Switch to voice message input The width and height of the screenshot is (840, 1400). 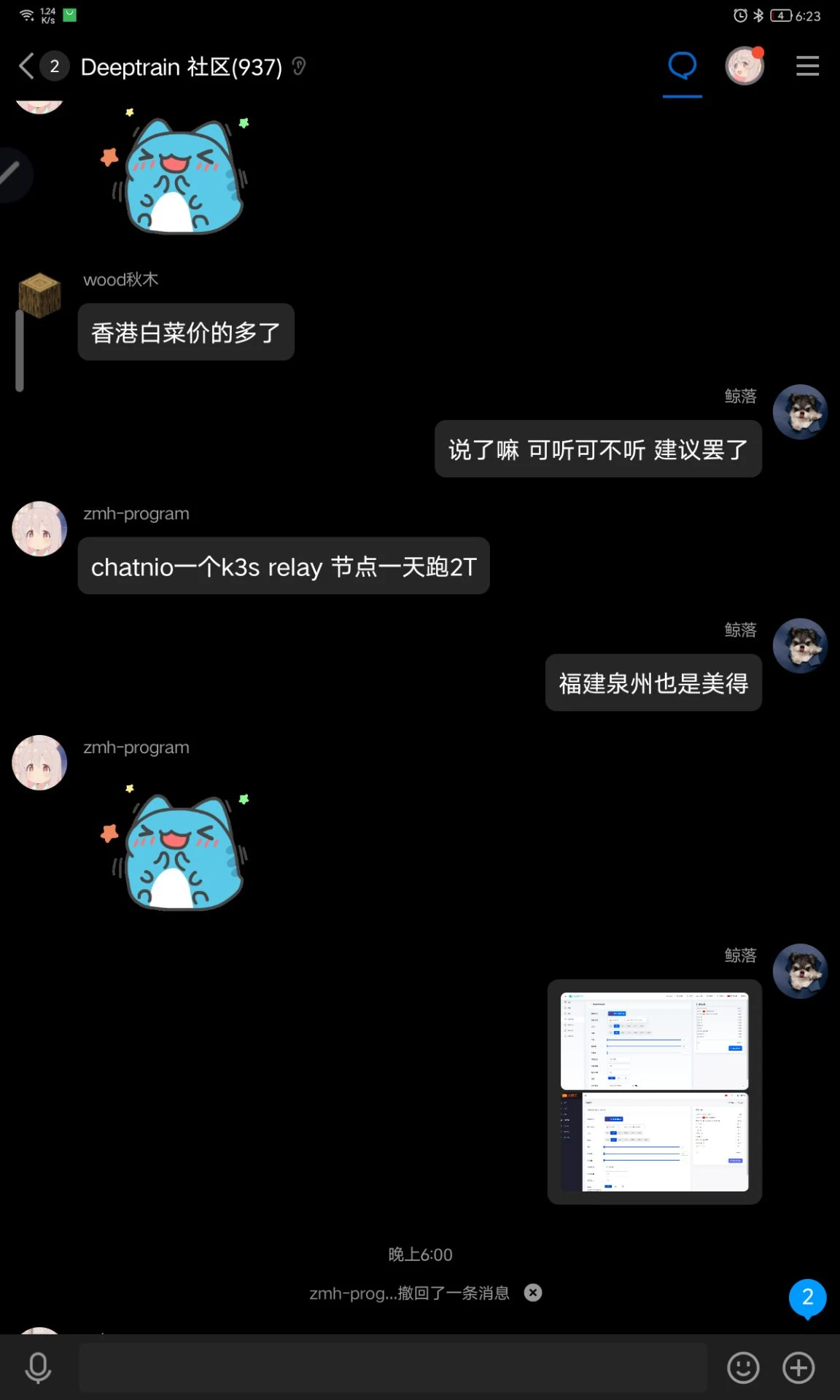(38, 1367)
